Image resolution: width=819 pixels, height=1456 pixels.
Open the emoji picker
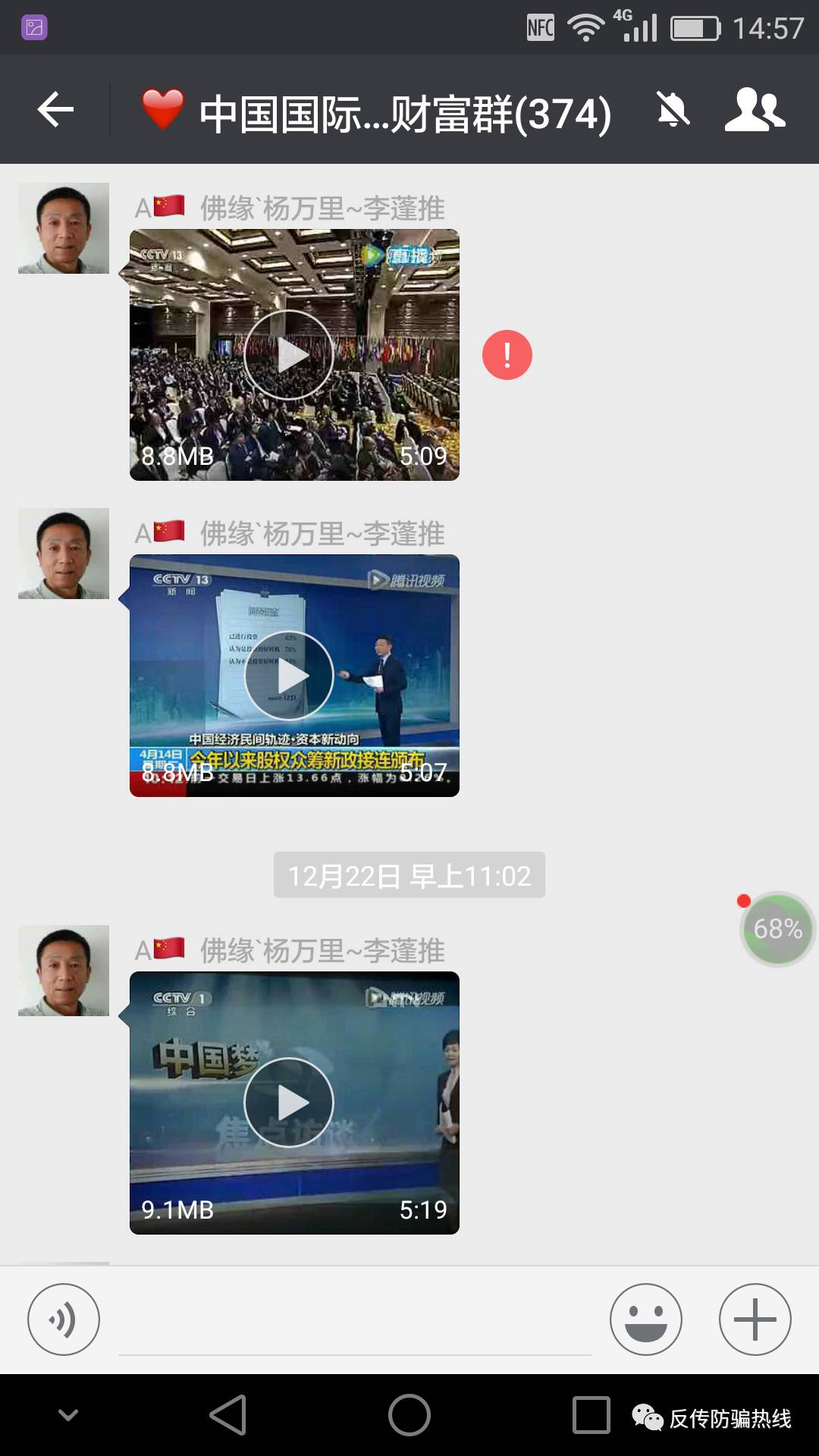(x=646, y=1319)
